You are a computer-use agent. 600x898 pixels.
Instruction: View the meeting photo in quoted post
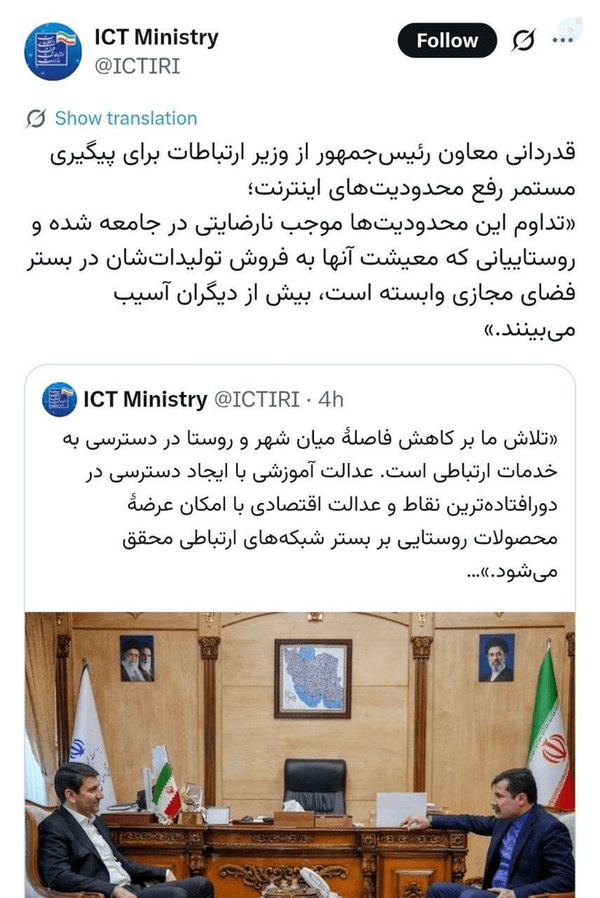[300, 755]
